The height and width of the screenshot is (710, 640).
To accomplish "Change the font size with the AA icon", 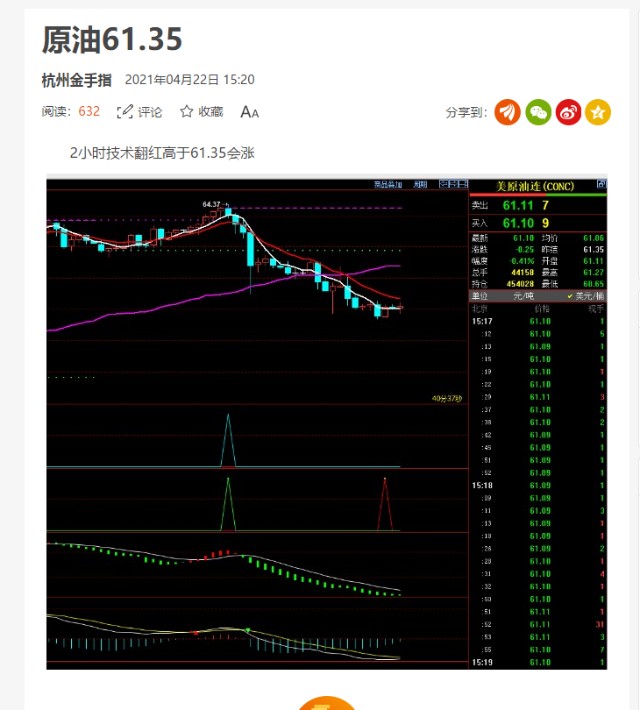I will click(x=250, y=112).
